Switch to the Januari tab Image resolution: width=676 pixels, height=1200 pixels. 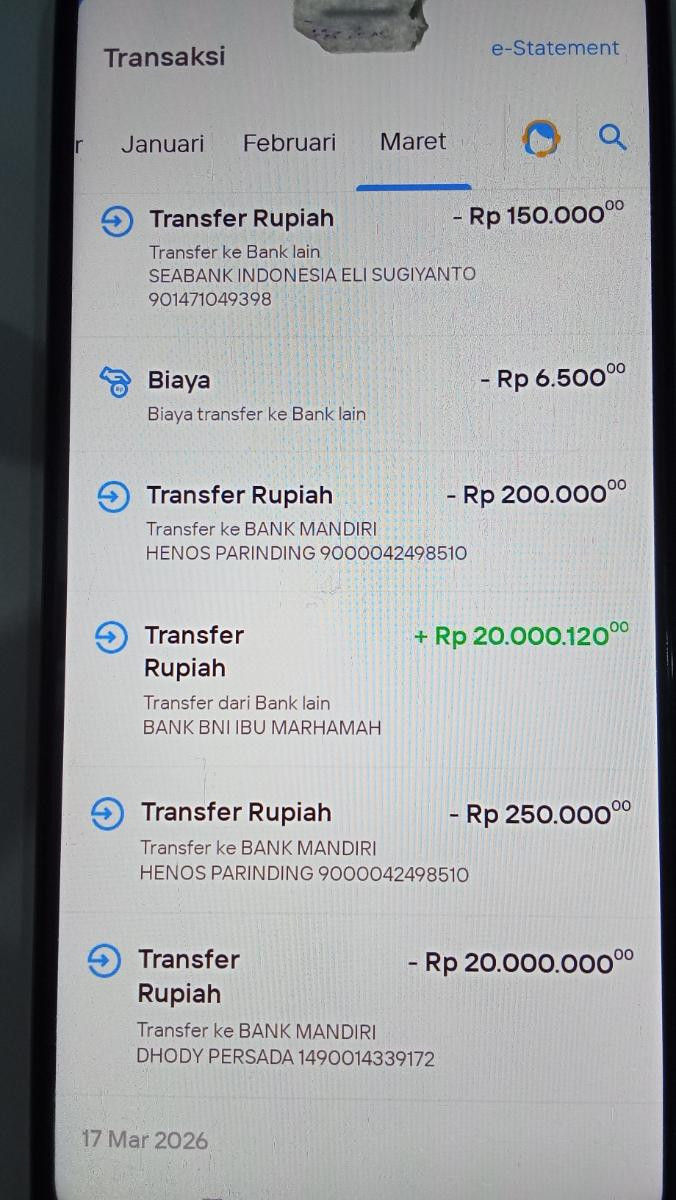pyautogui.click(x=162, y=143)
